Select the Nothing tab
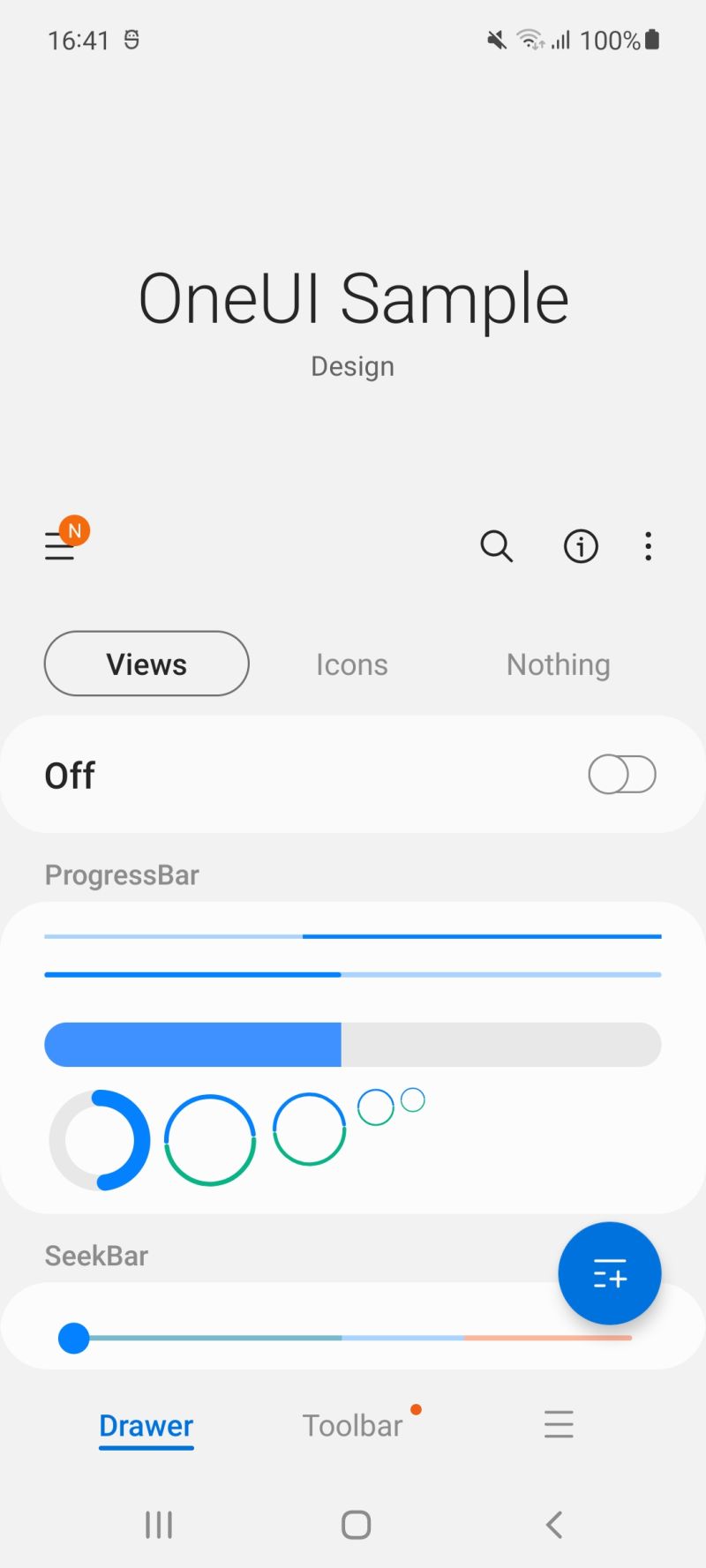The width and height of the screenshot is (706, 1568). click(x=558, y=664)
